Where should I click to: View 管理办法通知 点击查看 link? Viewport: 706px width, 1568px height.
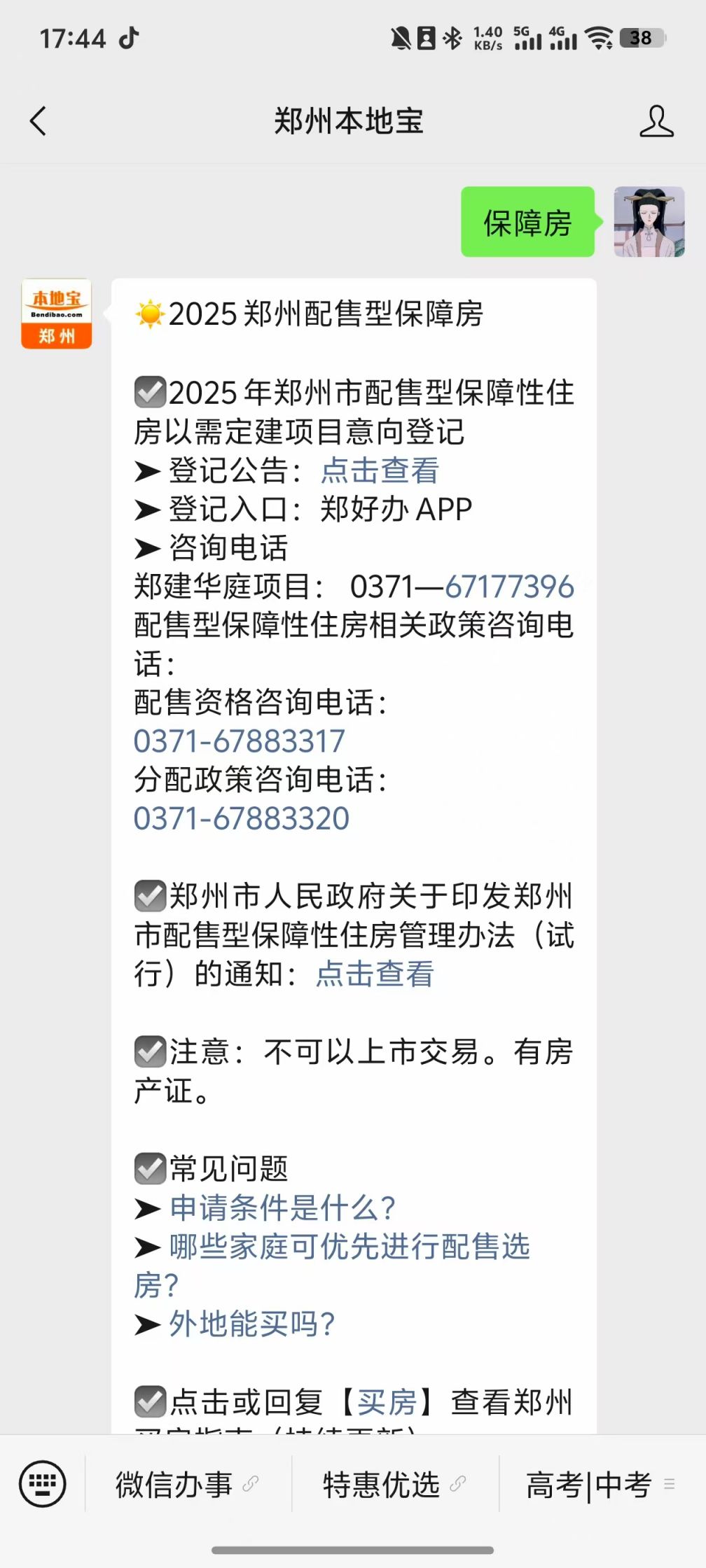tap(375, 974)
